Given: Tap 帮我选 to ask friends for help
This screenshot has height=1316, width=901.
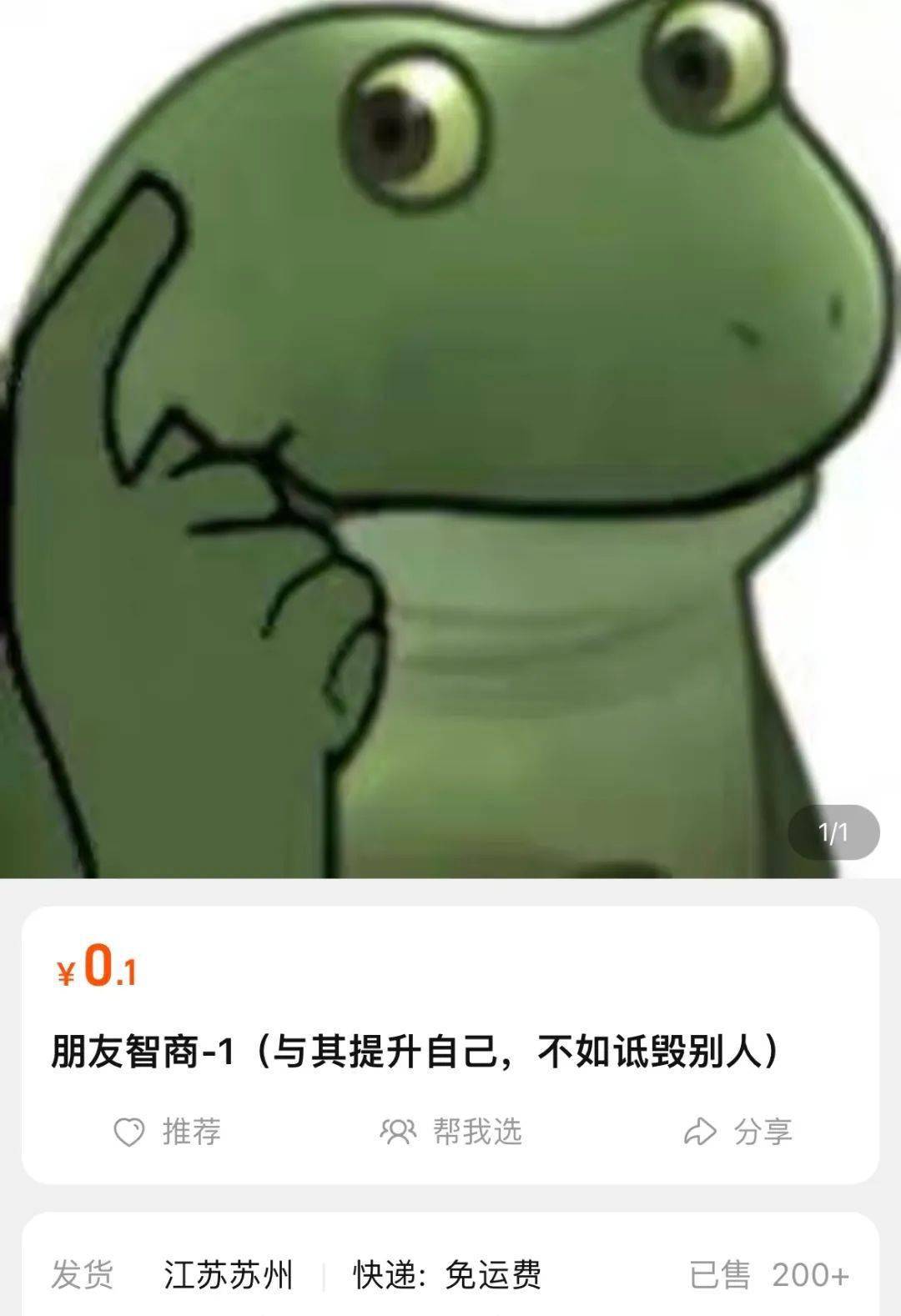Looking at the screenshot, I should pyautogui.click(x=451, y=1132).
